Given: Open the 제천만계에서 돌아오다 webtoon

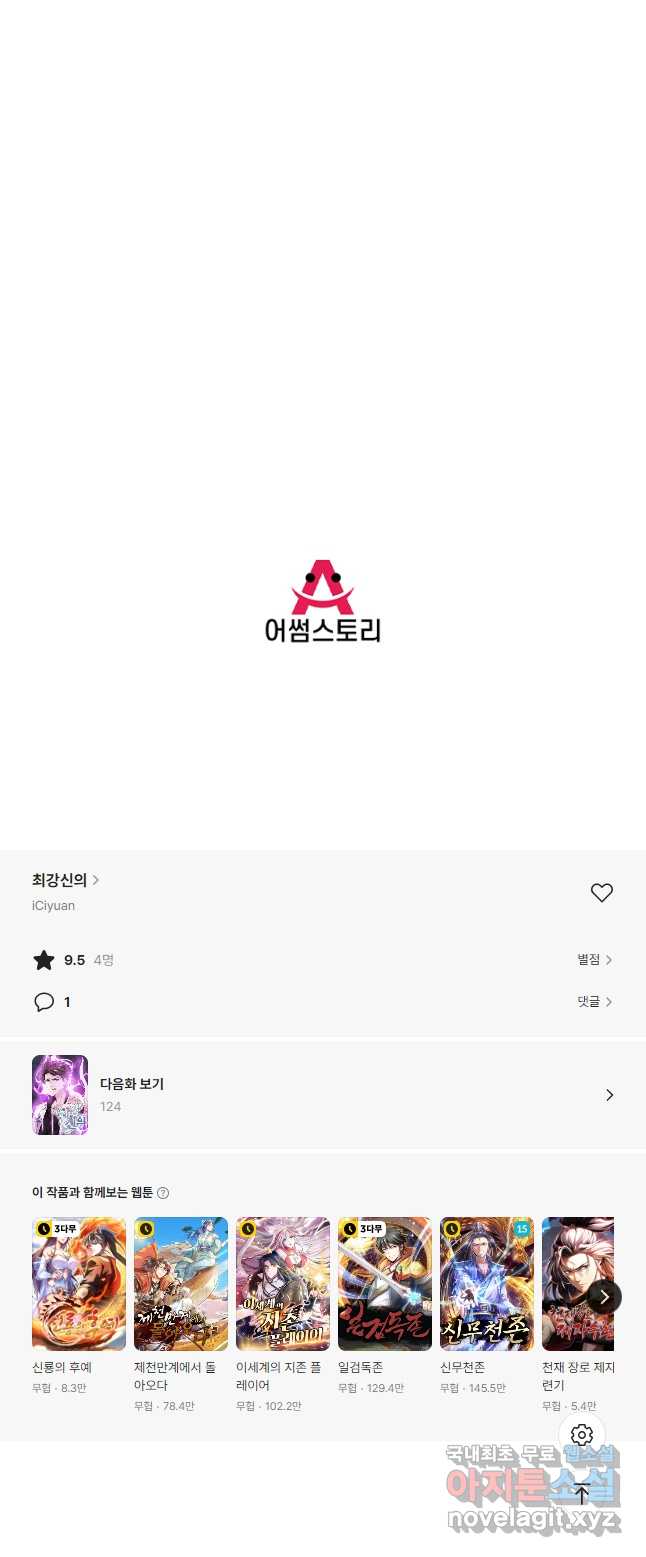Looking at the screenshot, I should tap(181, 1284).
